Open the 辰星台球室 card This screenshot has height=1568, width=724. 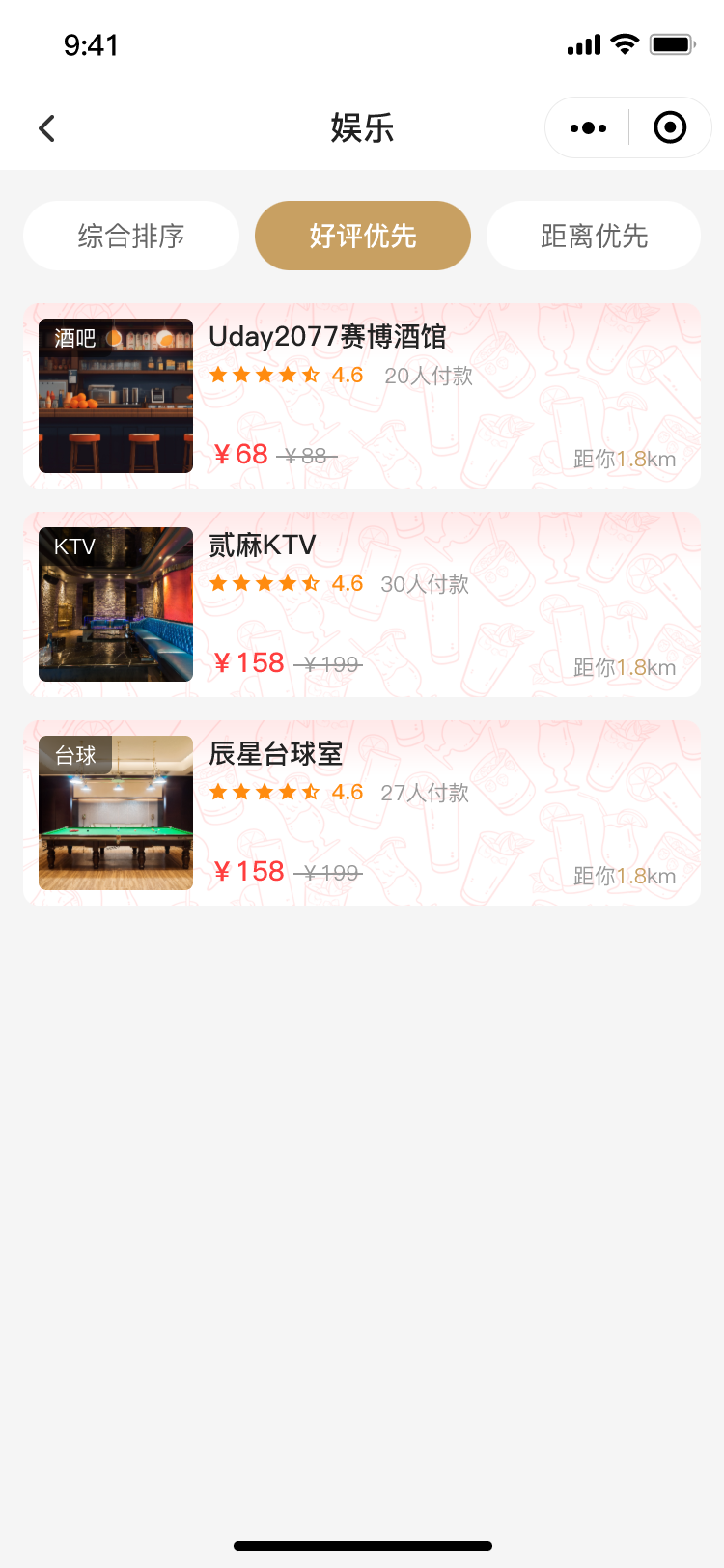point(362,813)
